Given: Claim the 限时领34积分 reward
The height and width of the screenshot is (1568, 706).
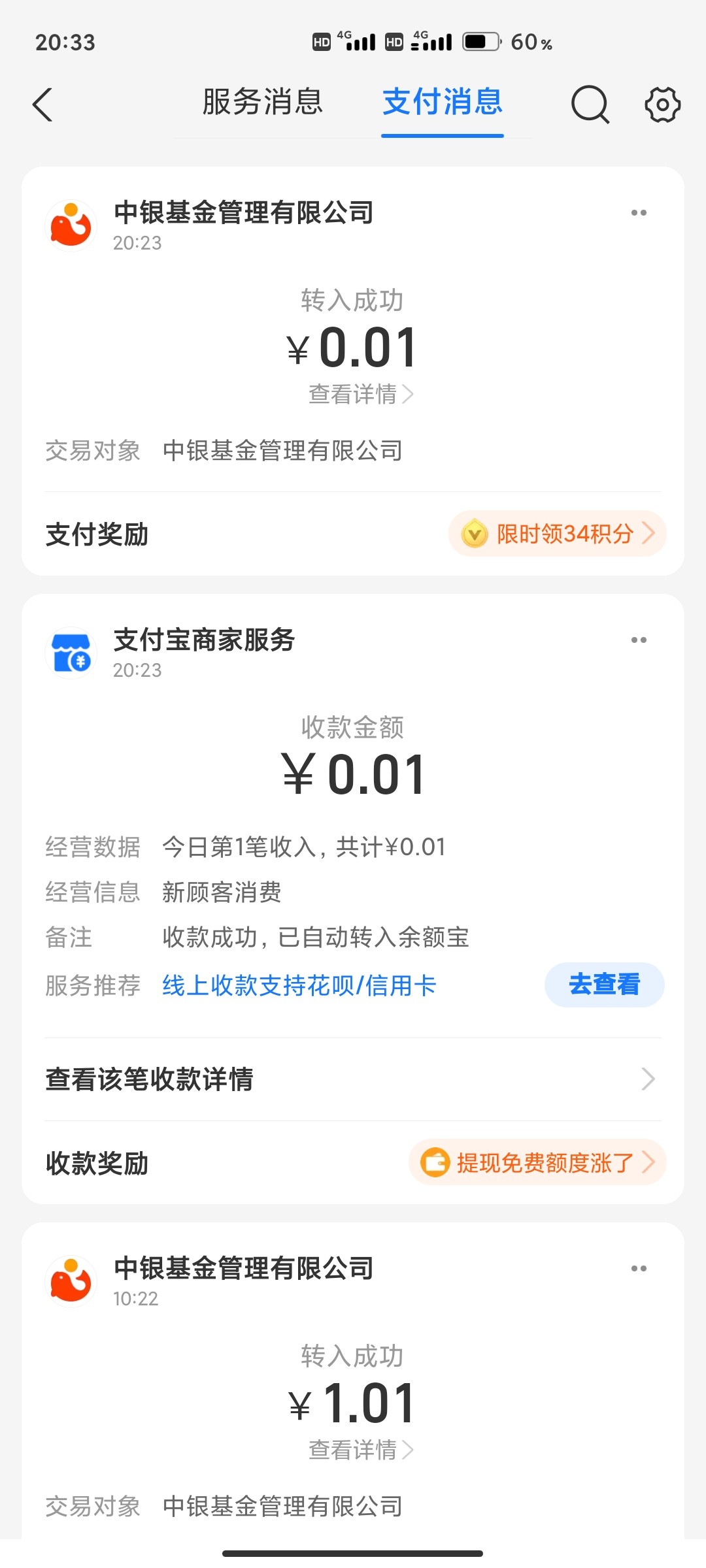Looking at the screenshot, I should tap(558, 534).
